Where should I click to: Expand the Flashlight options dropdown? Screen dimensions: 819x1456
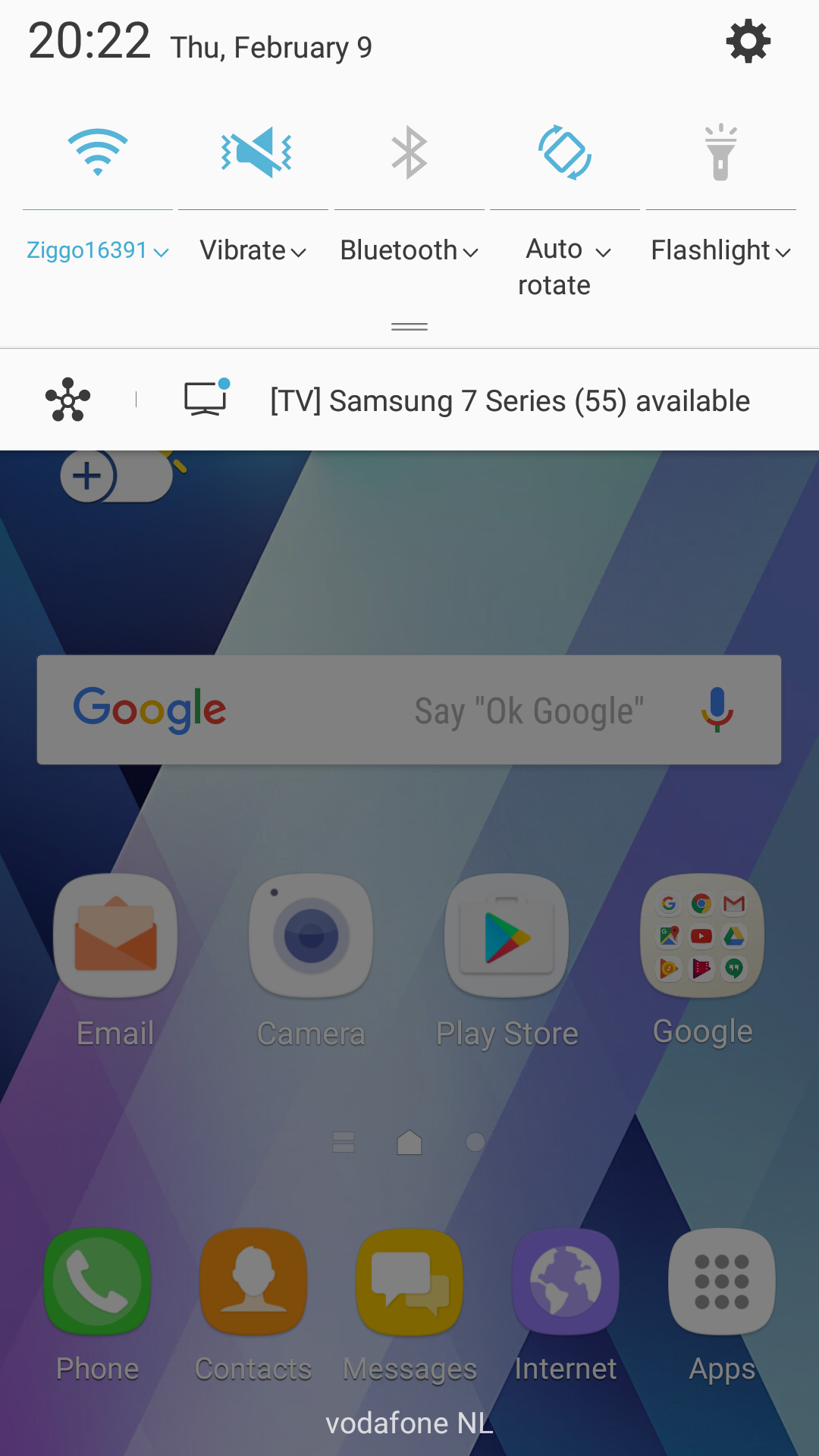click(x=720, y=250)
